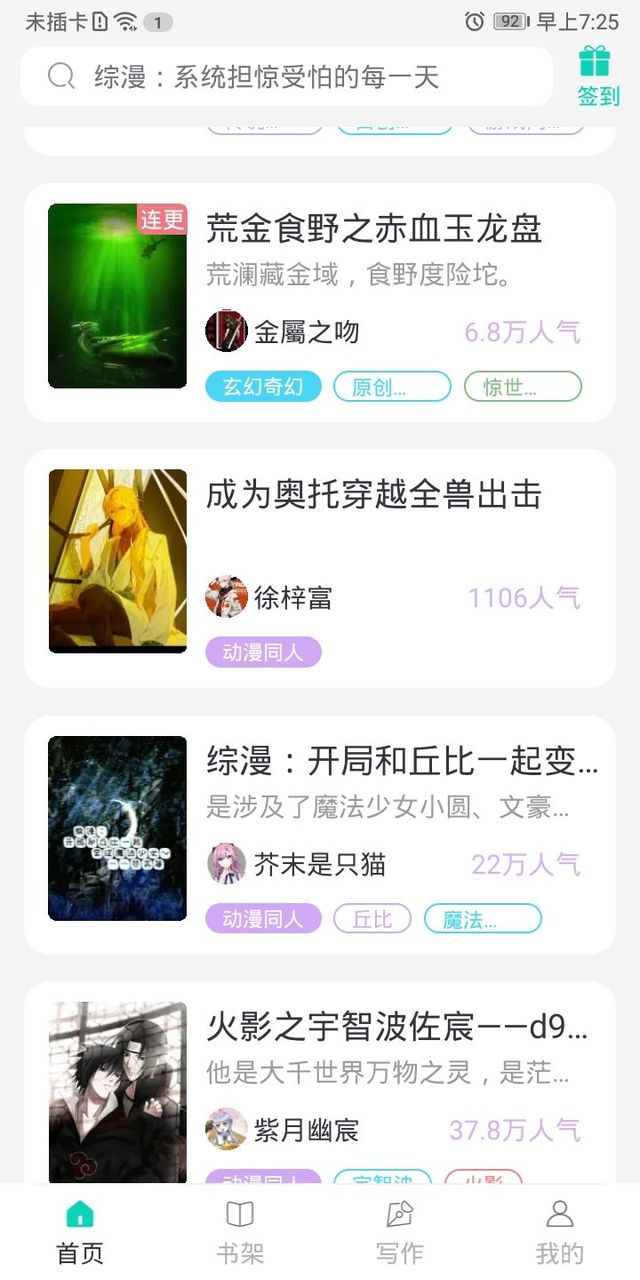Screen dimensions: 640x1280
Task: Select the 首页 tab
Action: 80,1232
